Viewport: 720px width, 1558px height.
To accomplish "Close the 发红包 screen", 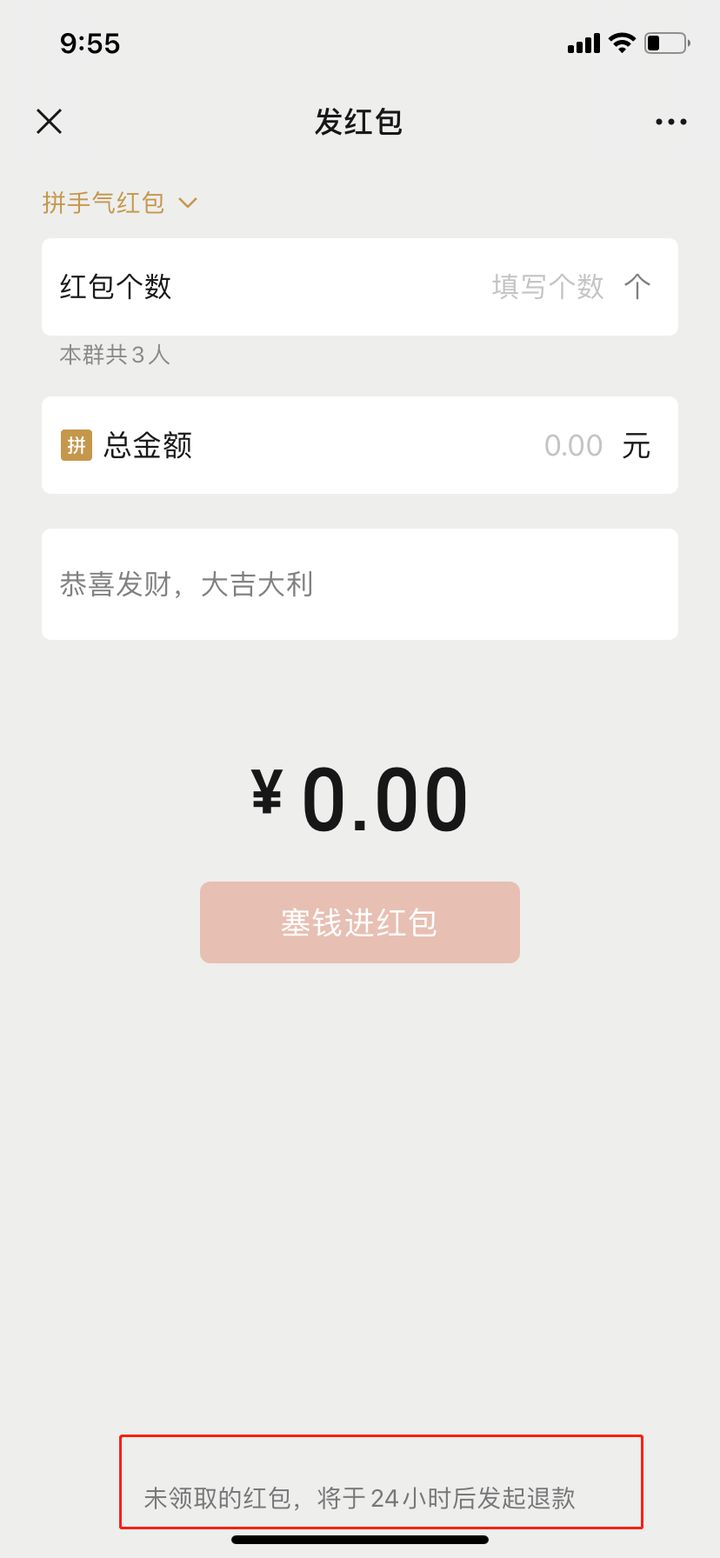I will [x=49, y=122].
